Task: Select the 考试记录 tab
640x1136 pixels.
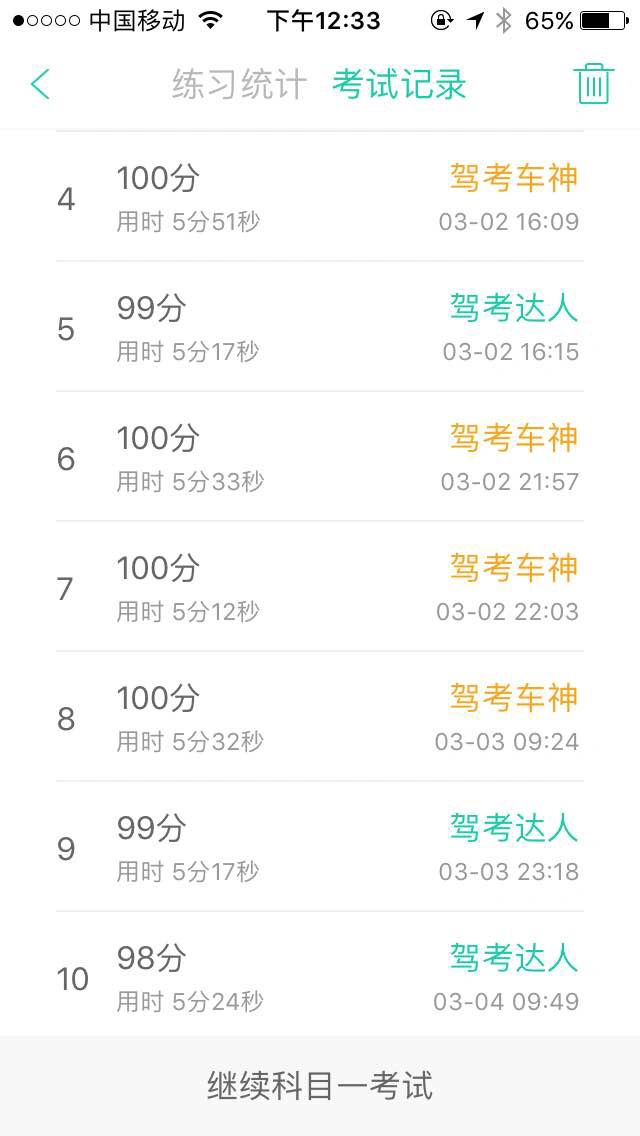Action: [399, 85]
